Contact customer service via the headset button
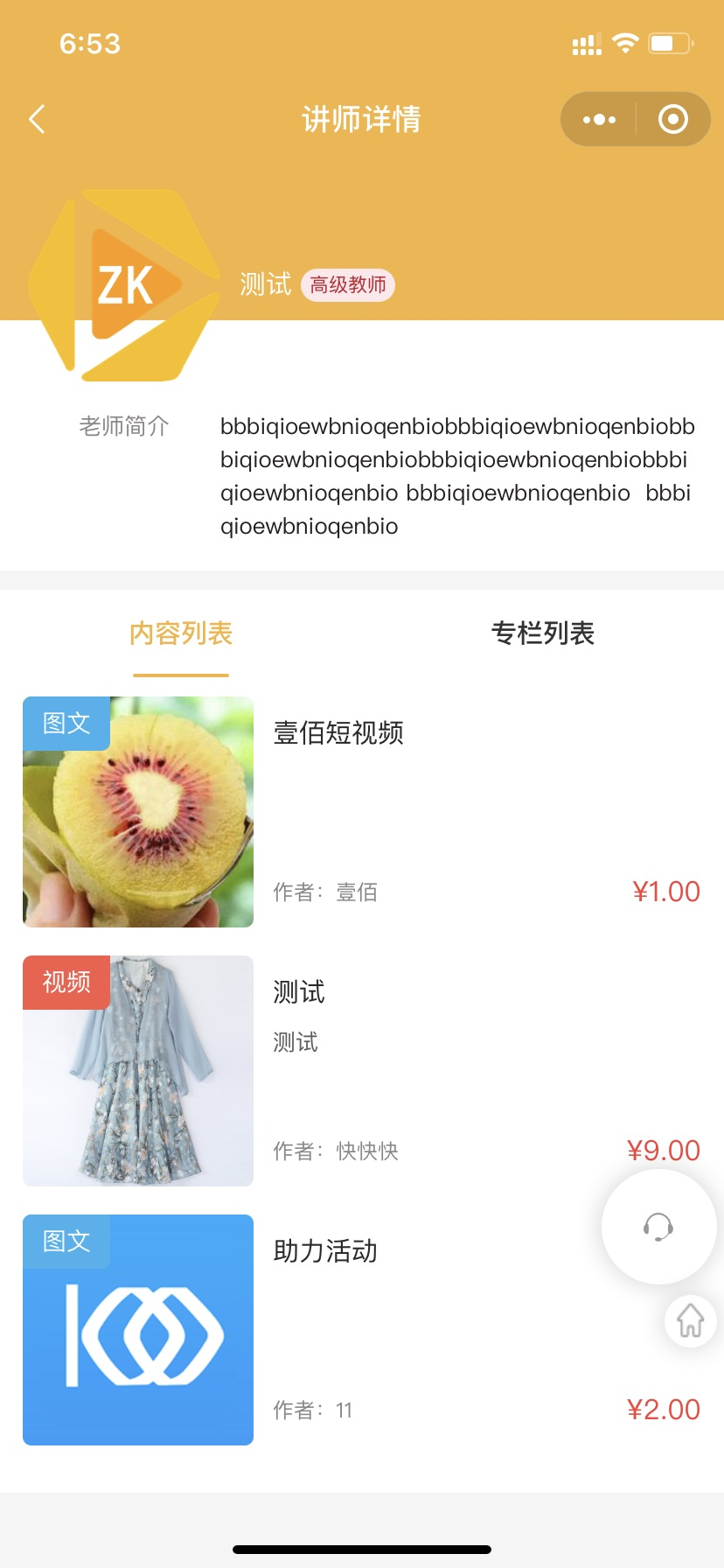The image size is (724, 1568). 658,1227
